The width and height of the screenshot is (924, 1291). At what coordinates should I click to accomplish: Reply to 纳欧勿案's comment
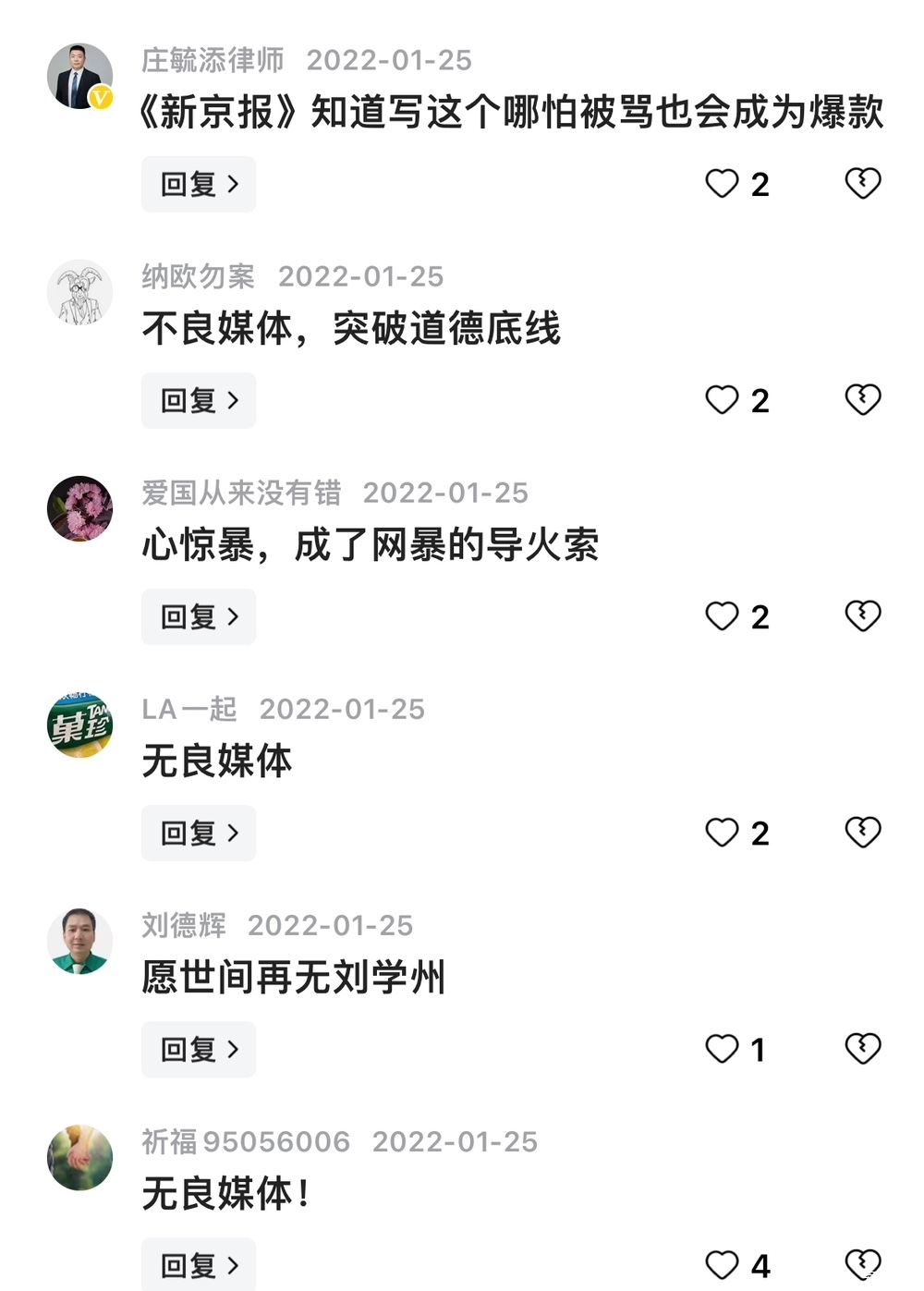coord(198,400)
